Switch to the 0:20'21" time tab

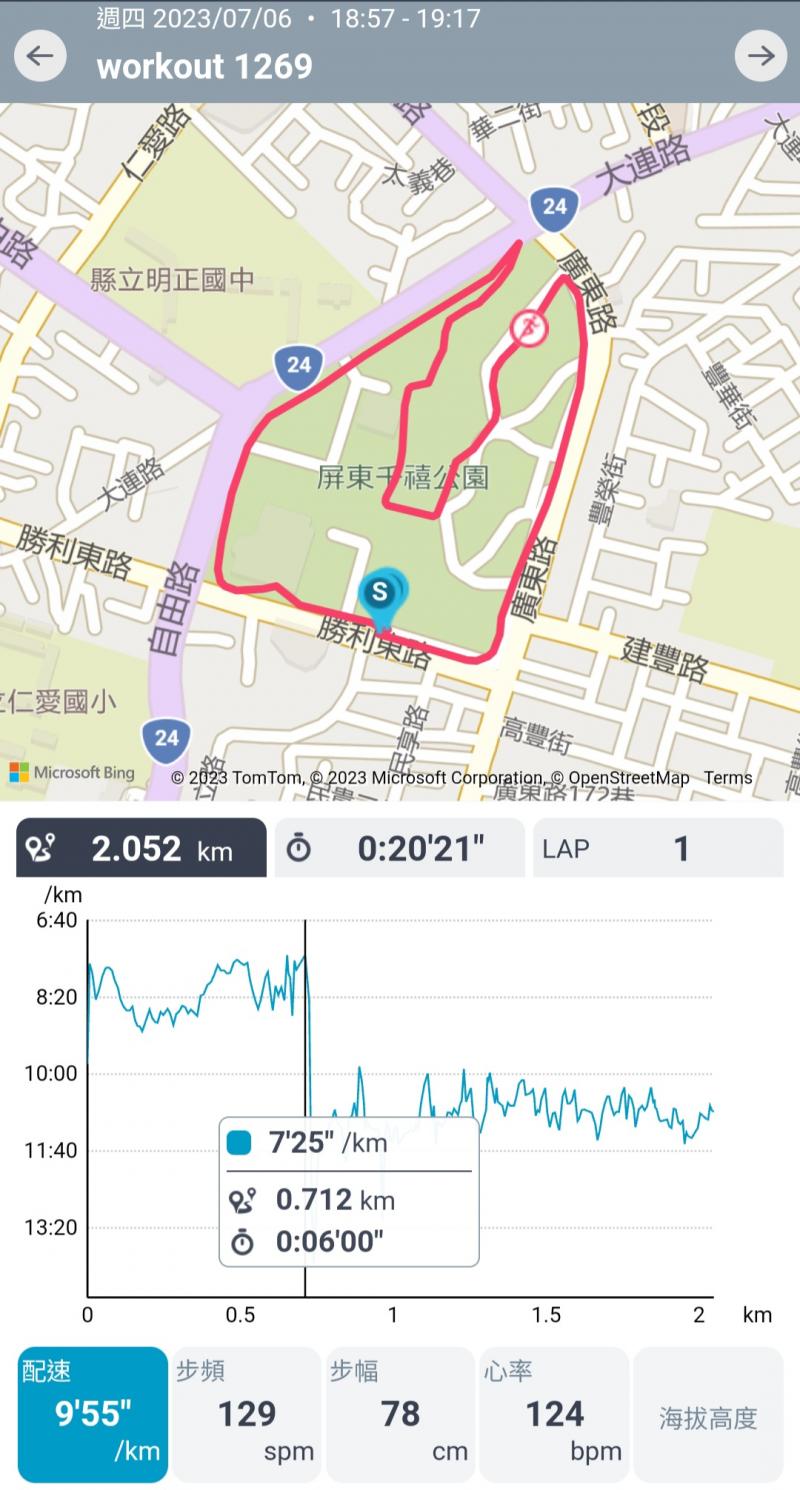(x=399, y=849)
